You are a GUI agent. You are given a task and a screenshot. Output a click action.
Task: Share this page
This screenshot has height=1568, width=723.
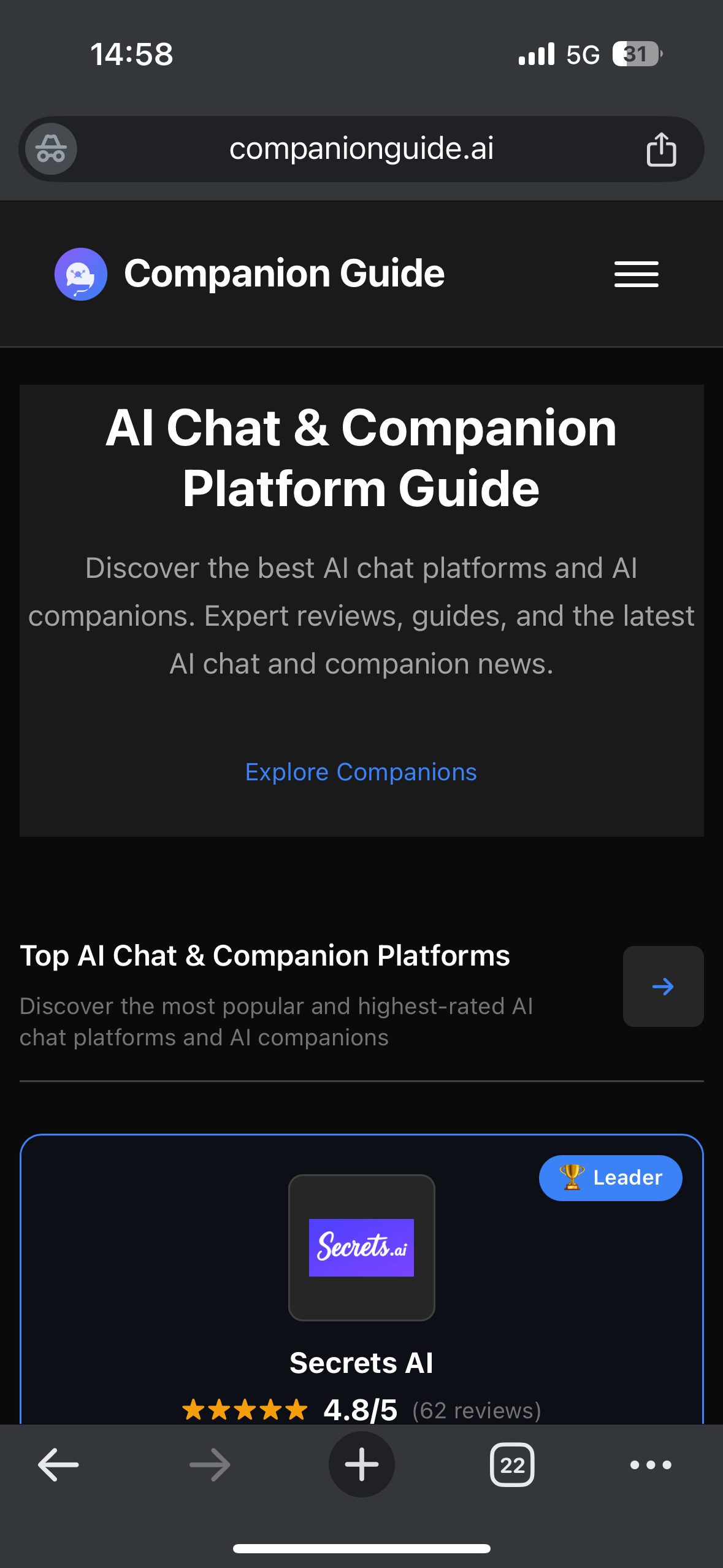[x=661, y=149]
